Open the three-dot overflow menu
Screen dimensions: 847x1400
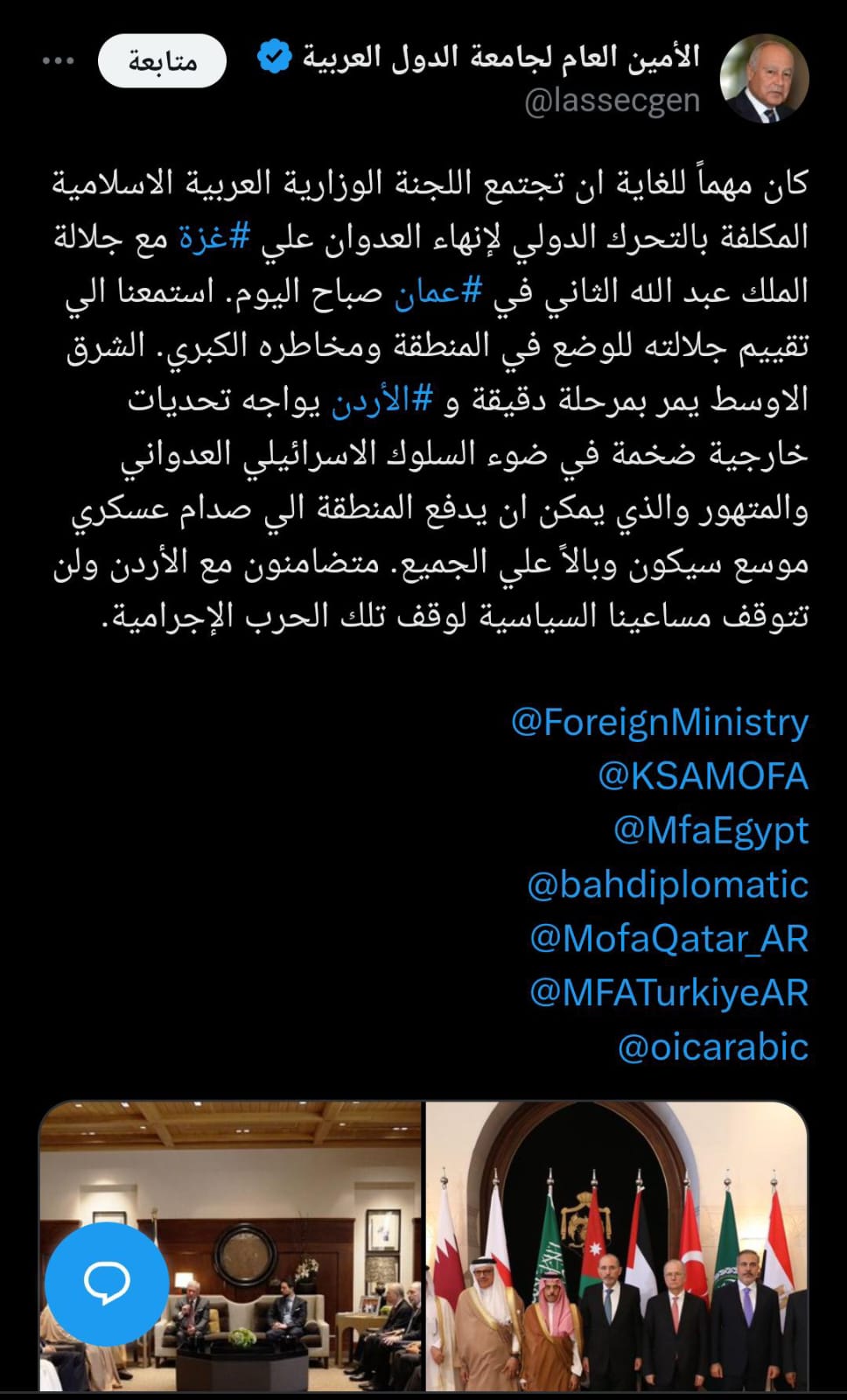tap(59, 60)
